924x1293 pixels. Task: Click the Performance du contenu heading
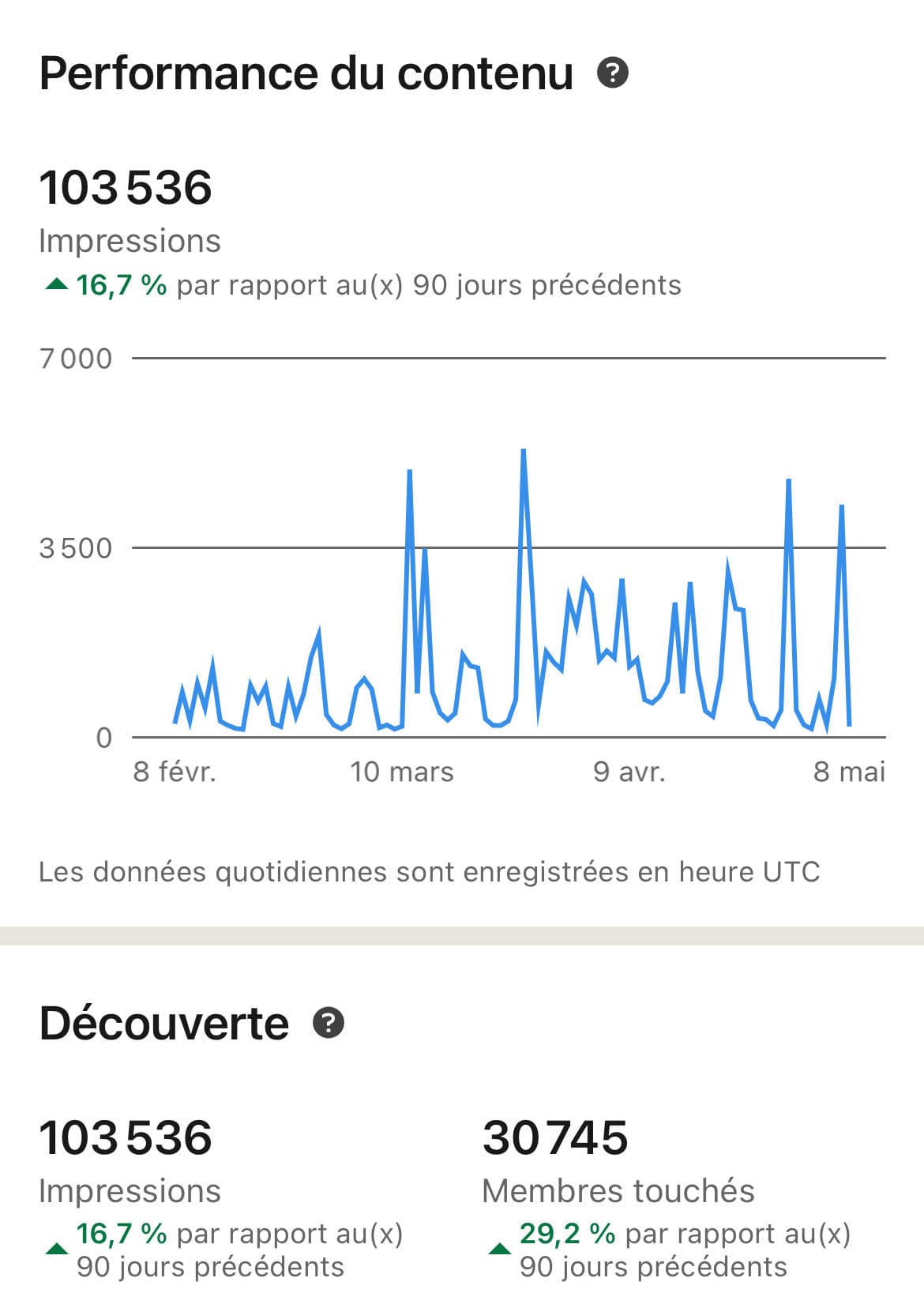click(x=306, y=74)
